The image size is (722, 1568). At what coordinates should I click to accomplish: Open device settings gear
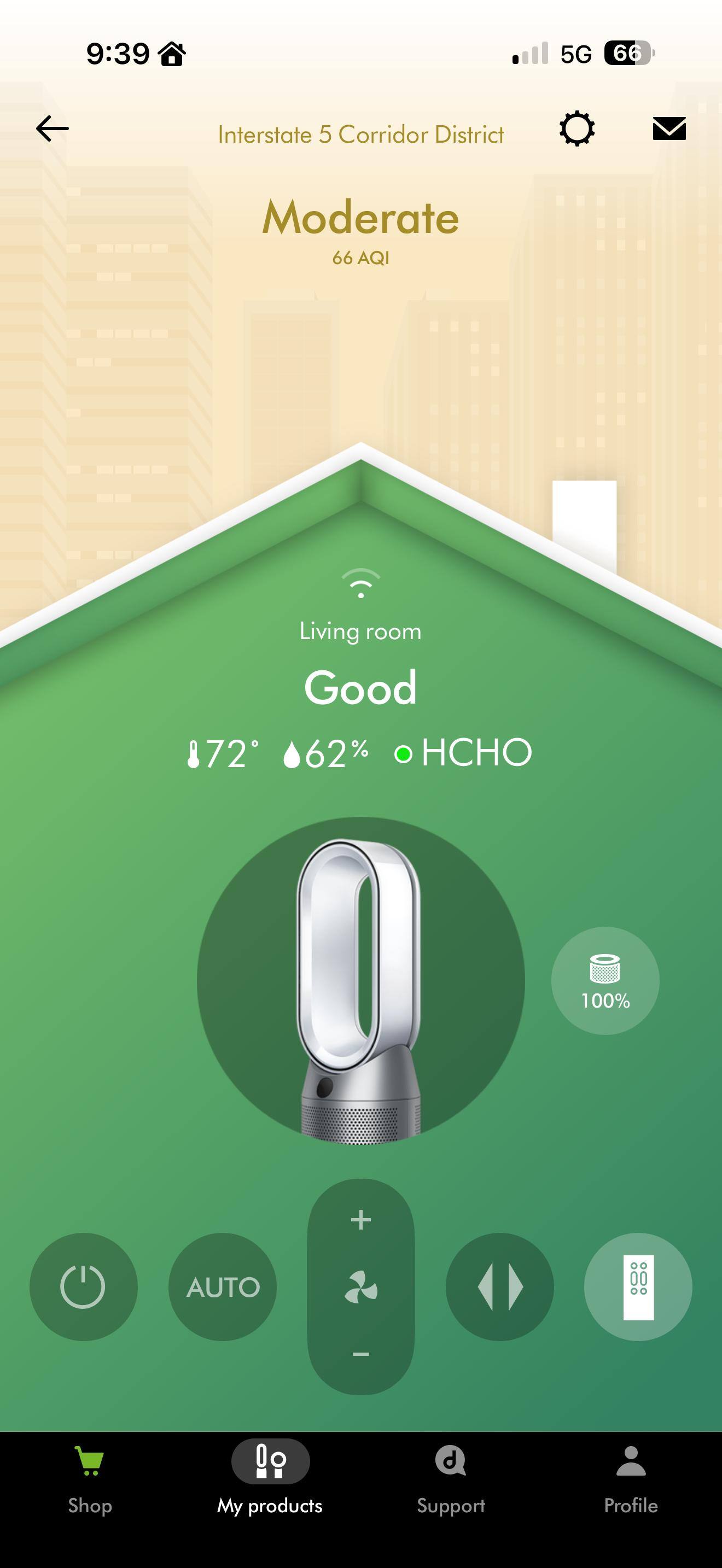click(577, 128)
